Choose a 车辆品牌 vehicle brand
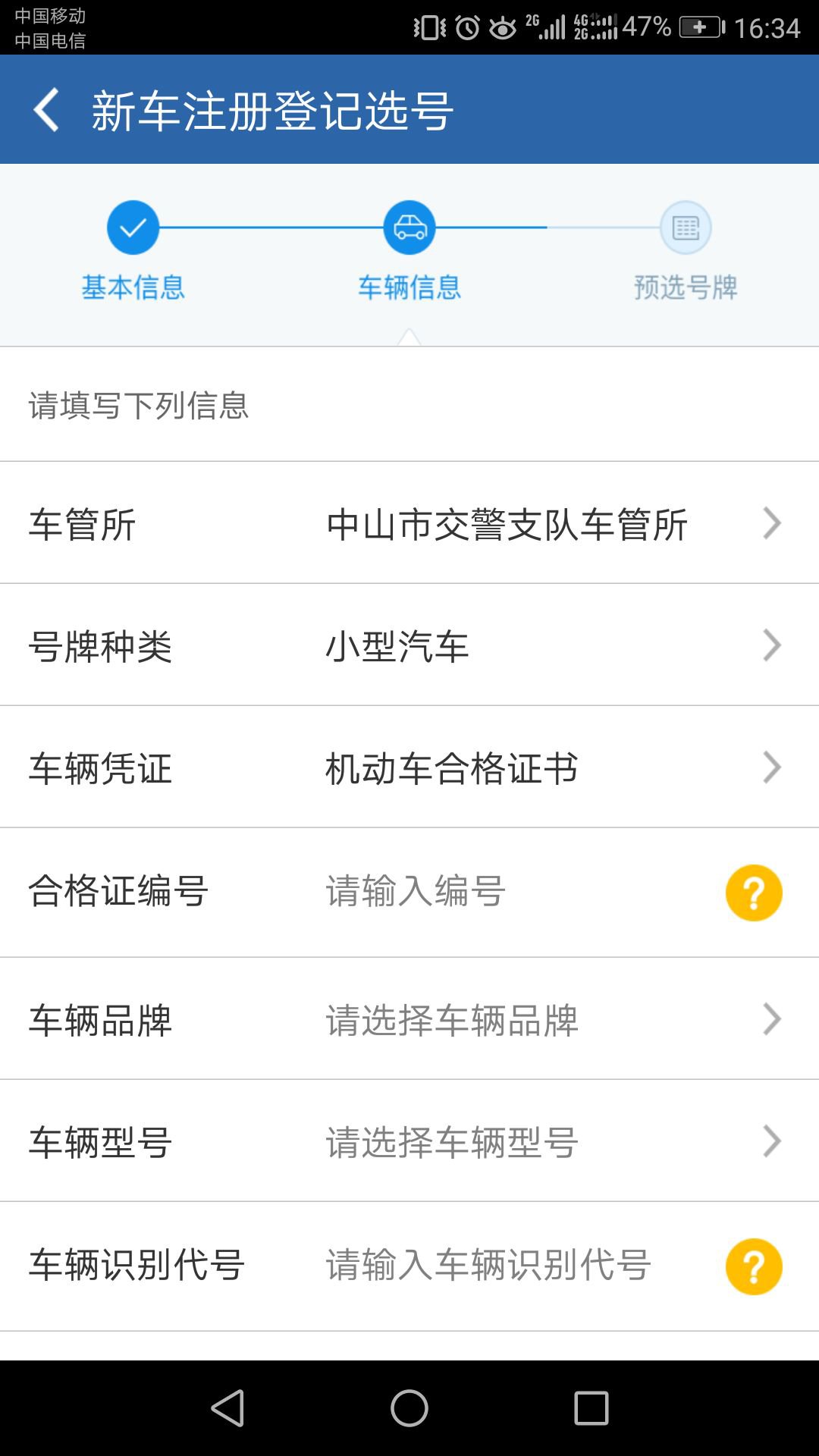819x1456 pixels. (409, 1019)
